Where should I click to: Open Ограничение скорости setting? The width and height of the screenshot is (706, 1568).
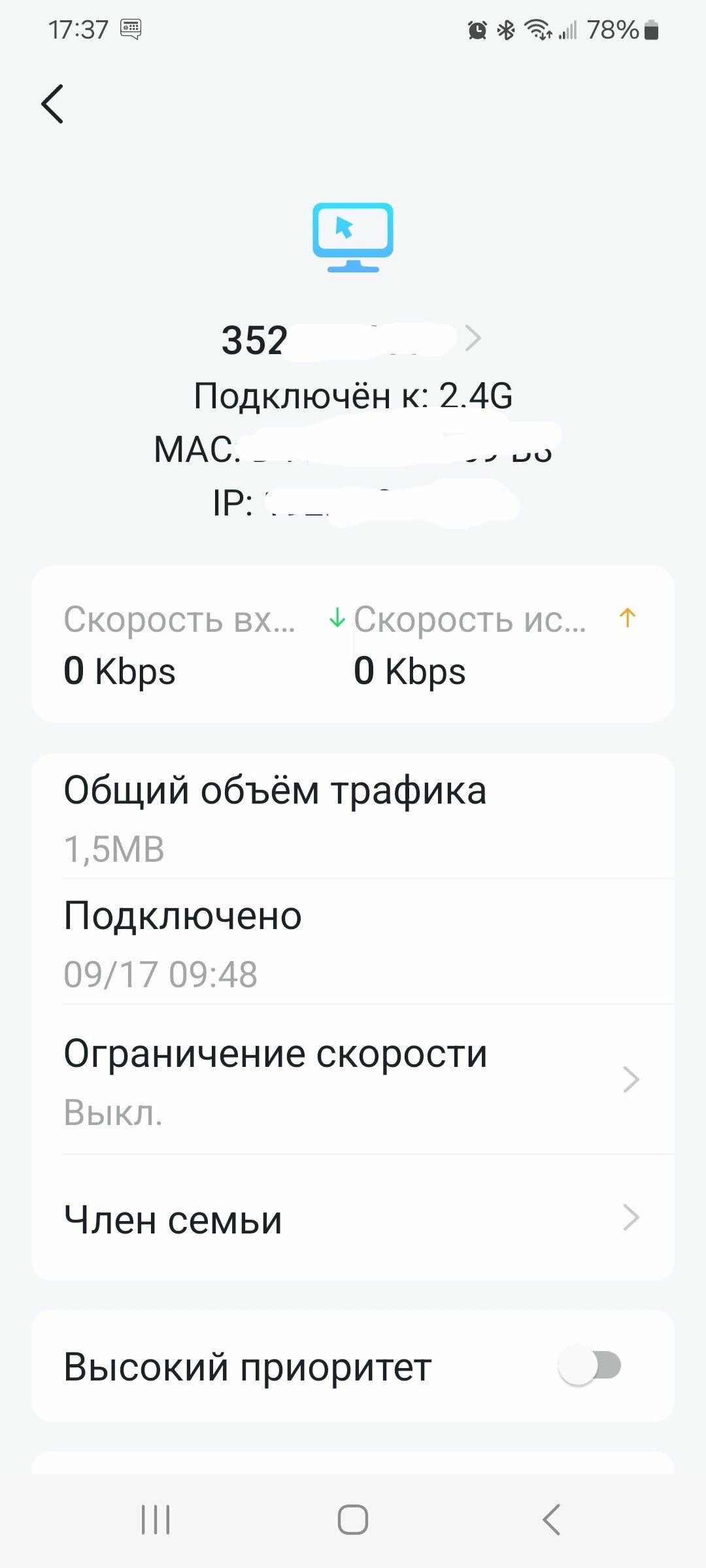click(x=353, y=1079)
